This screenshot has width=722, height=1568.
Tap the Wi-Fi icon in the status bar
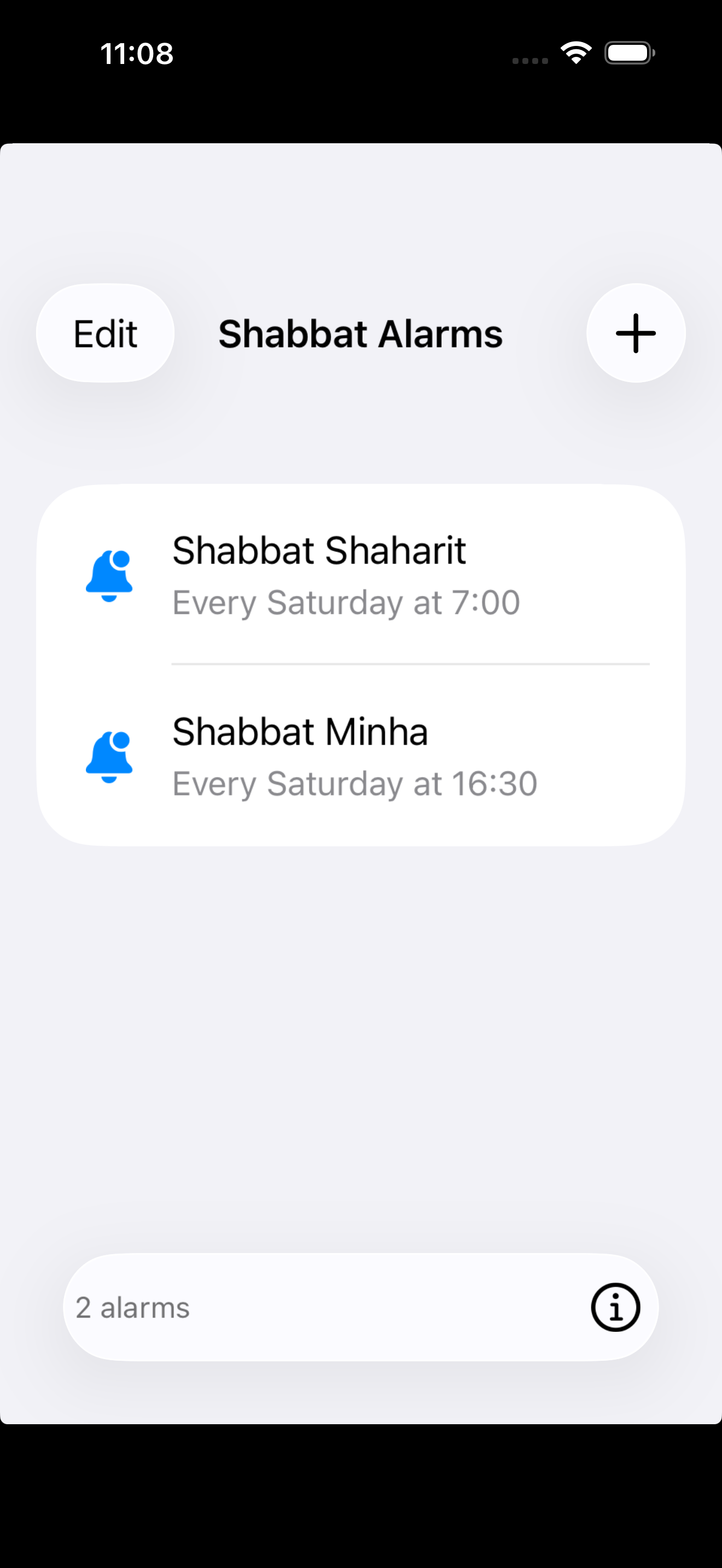pyautogui.click(x=575, y=53)
